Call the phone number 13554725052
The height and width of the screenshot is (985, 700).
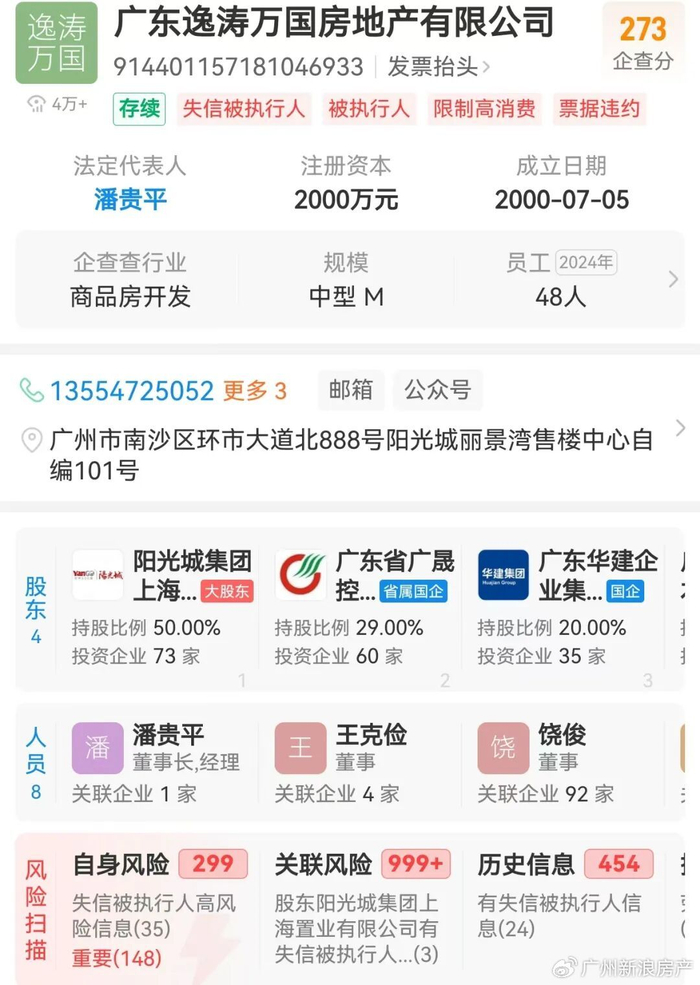[131, 390]
